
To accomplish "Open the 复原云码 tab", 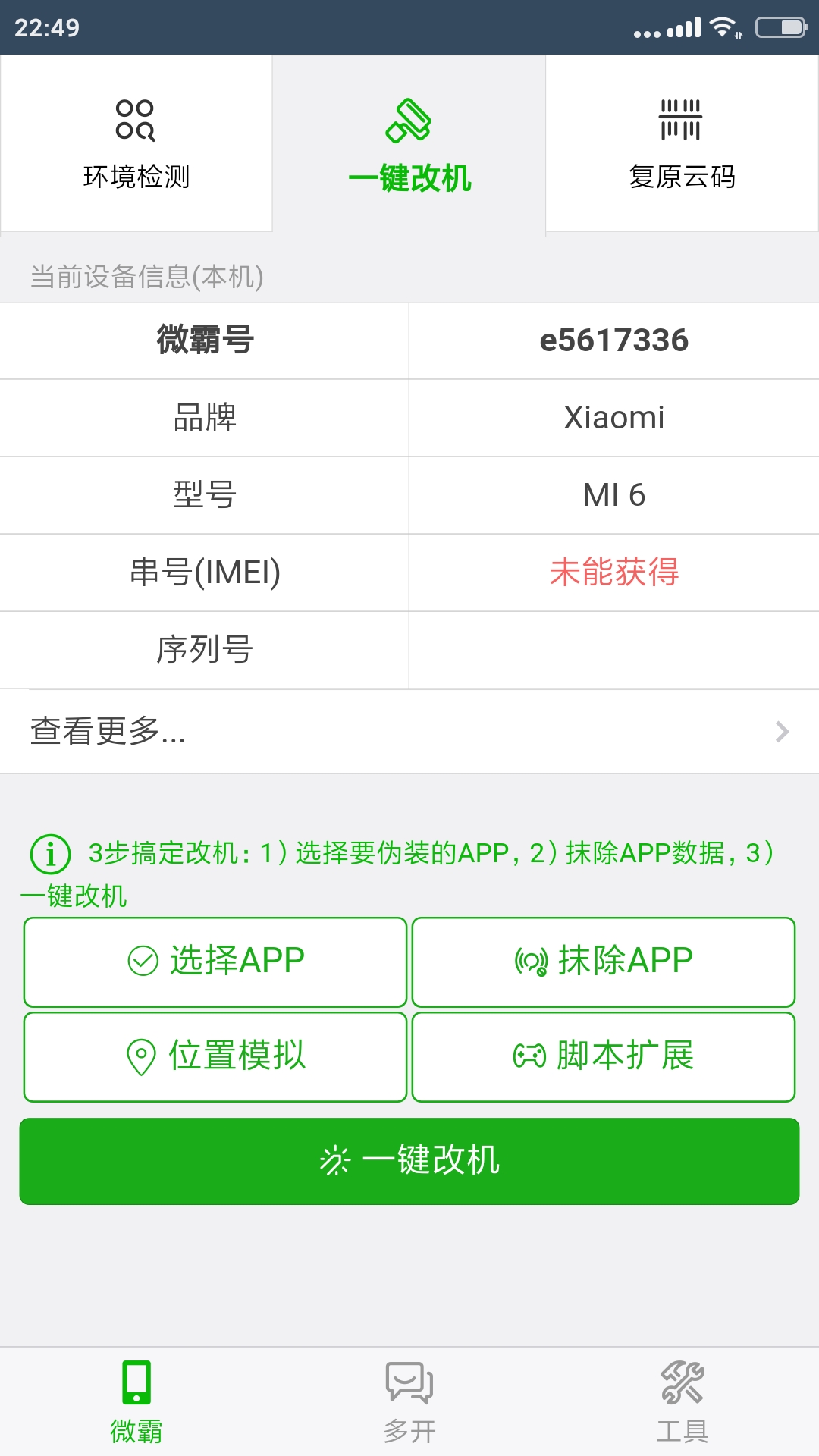I will [x=682, y=144].
